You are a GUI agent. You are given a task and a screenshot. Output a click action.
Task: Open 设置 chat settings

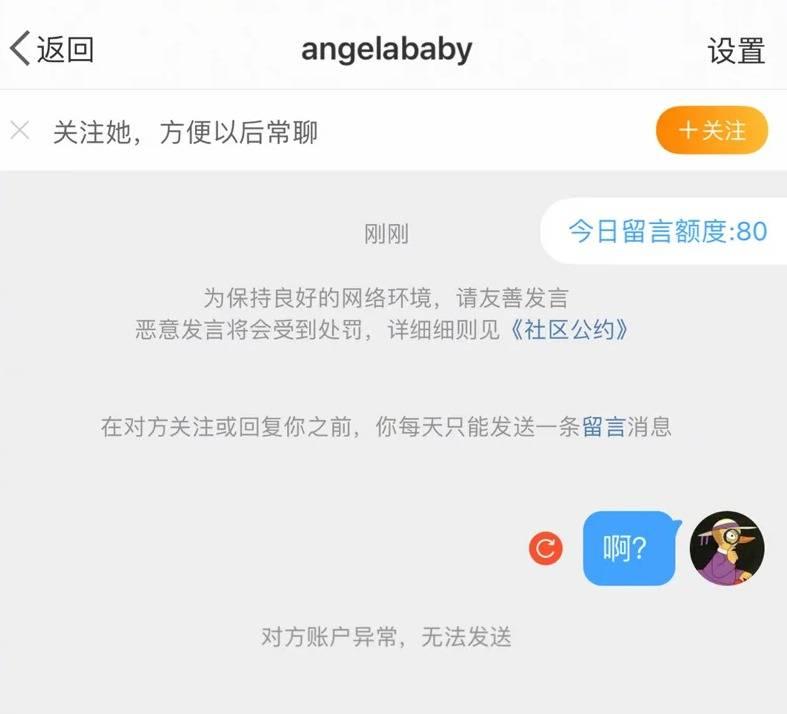735,50
